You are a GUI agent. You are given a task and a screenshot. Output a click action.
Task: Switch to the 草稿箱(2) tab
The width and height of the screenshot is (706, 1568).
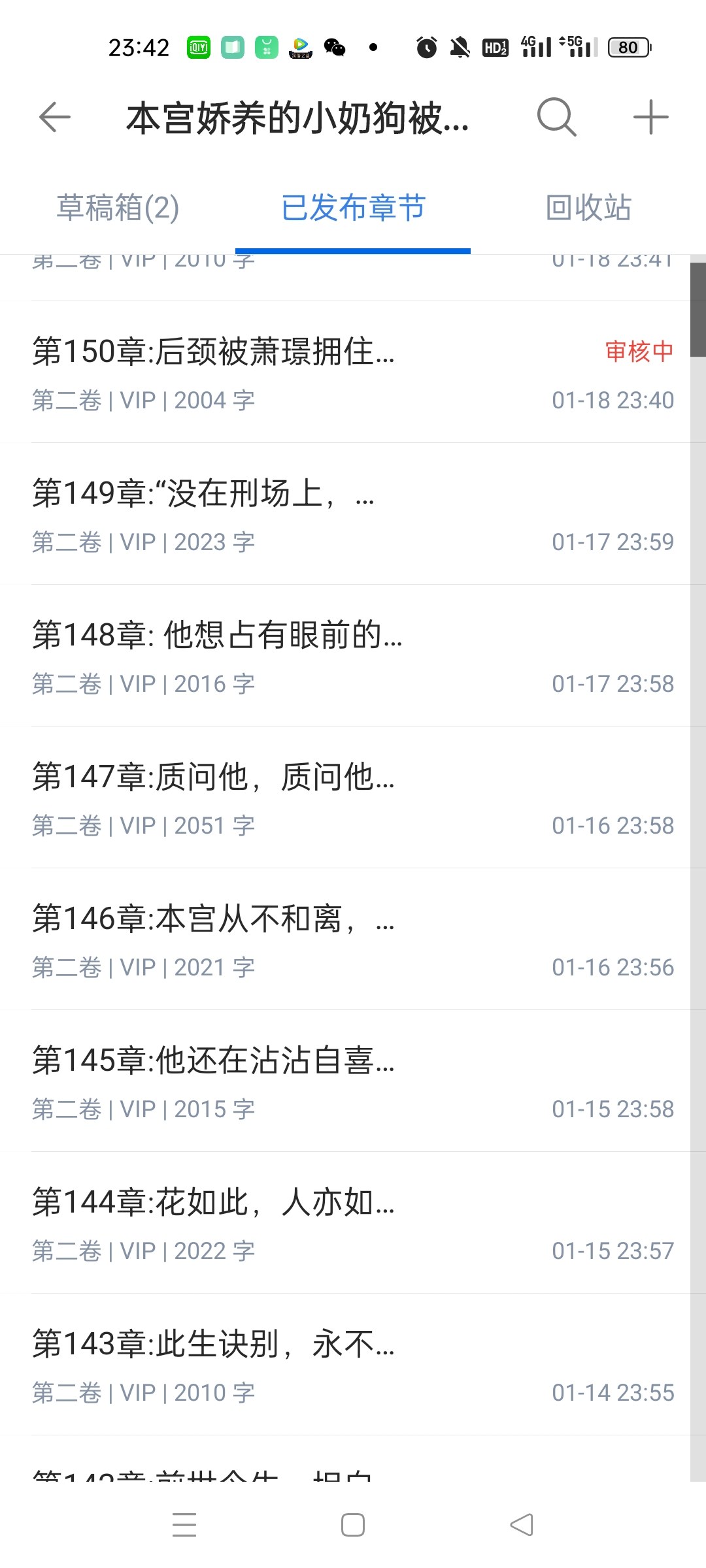click(118, 208)
